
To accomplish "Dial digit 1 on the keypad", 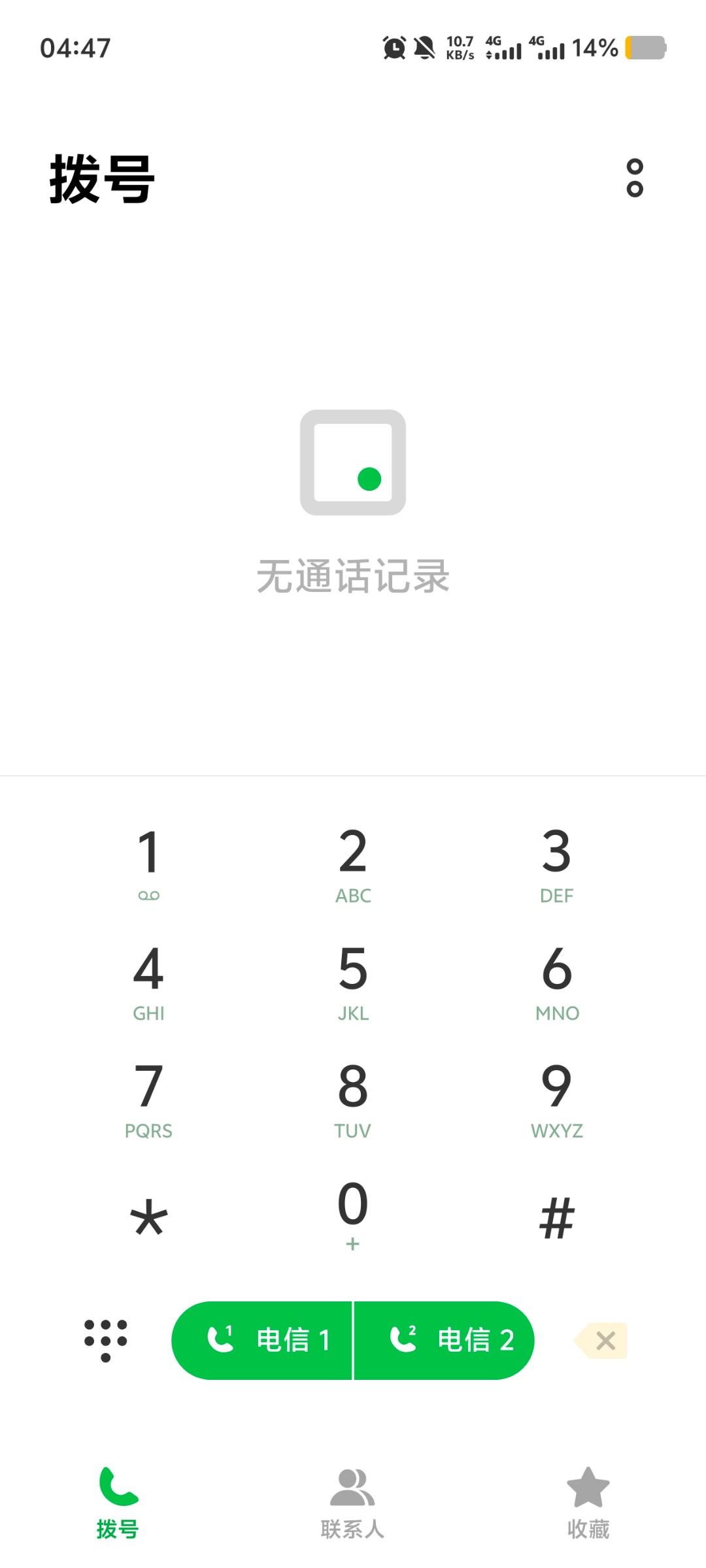I will pyautogui.click(x=149, y=864).
